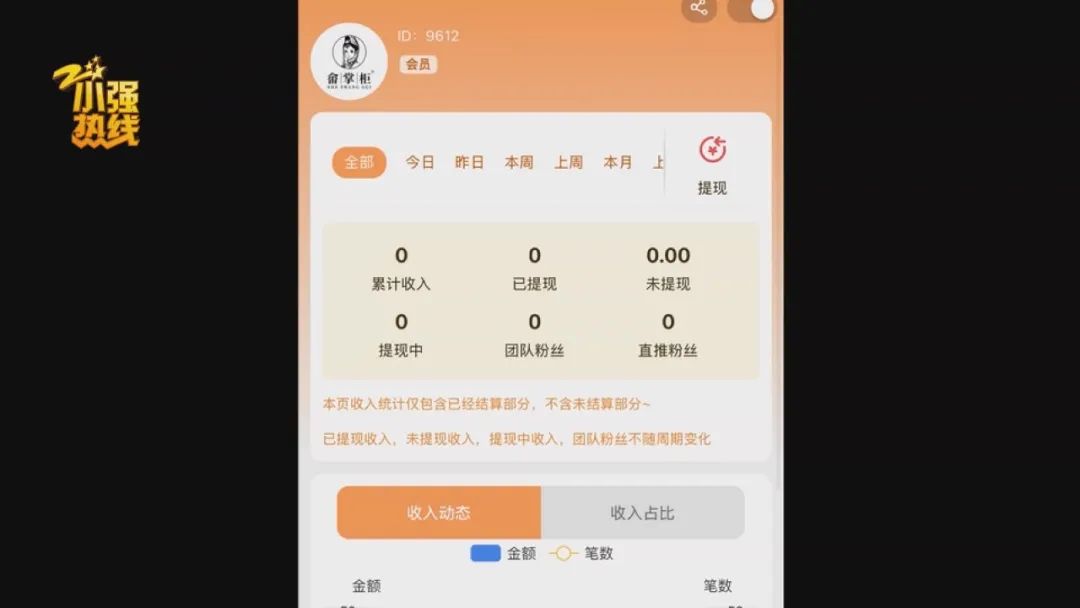Show 上周 income statistics
The width and height of the screenshot is (1080, 608).
(569, 162)
